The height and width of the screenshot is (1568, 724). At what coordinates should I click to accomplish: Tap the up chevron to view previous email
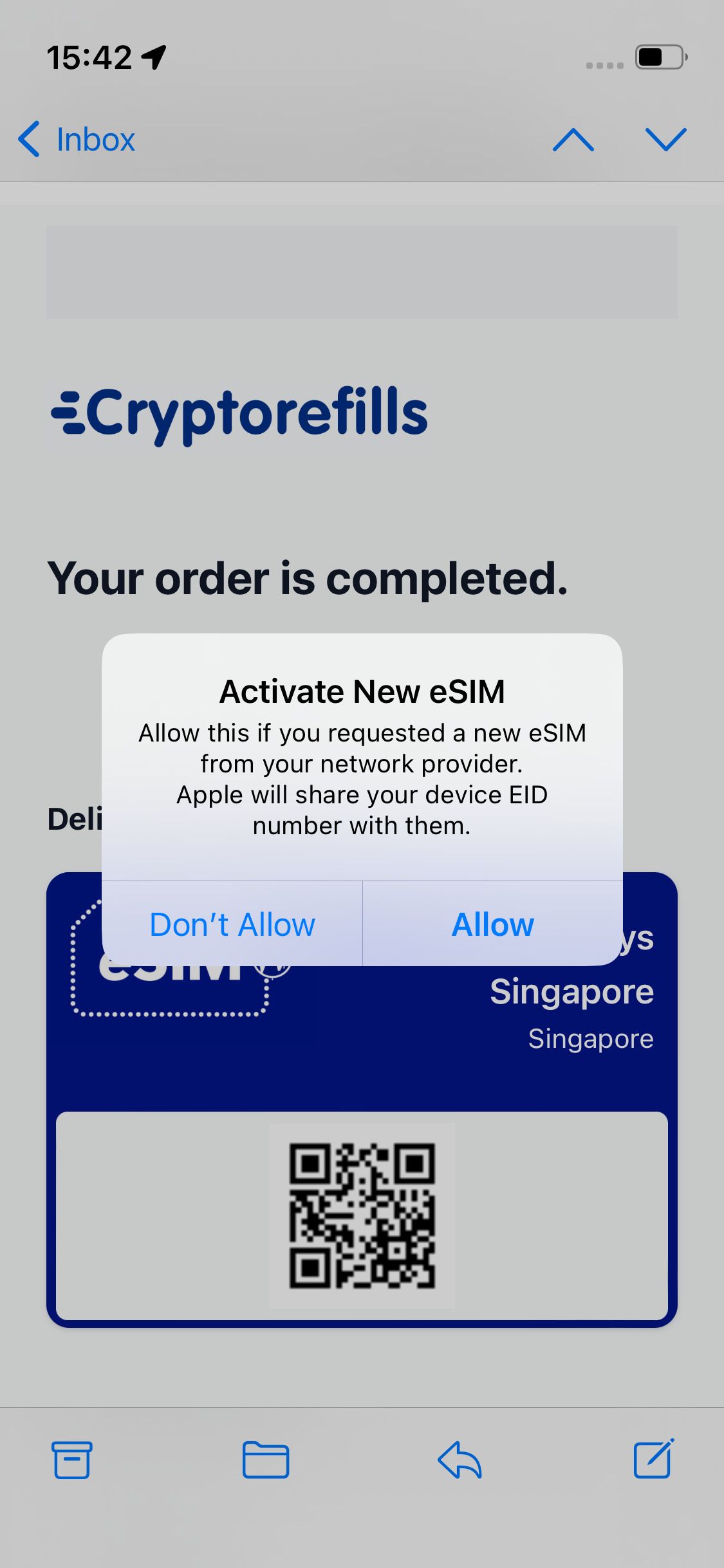coord(571,139)
